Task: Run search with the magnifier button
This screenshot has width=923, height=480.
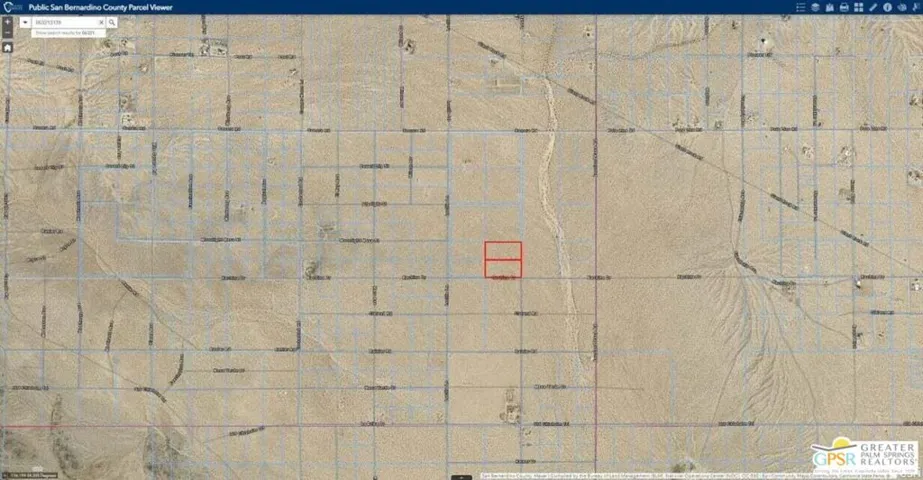Action: tap(111, 22)
